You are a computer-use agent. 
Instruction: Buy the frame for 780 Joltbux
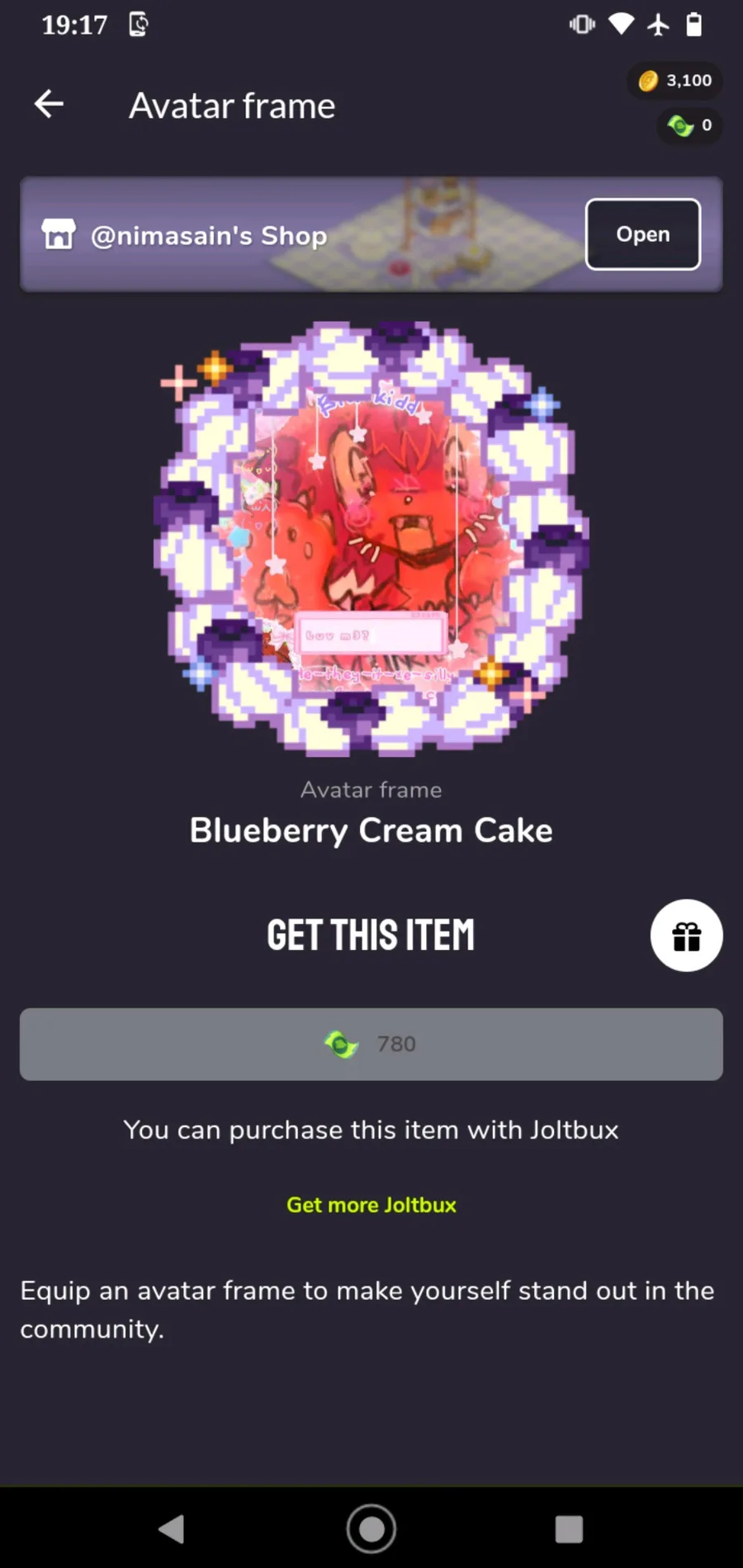point(371,1044)
